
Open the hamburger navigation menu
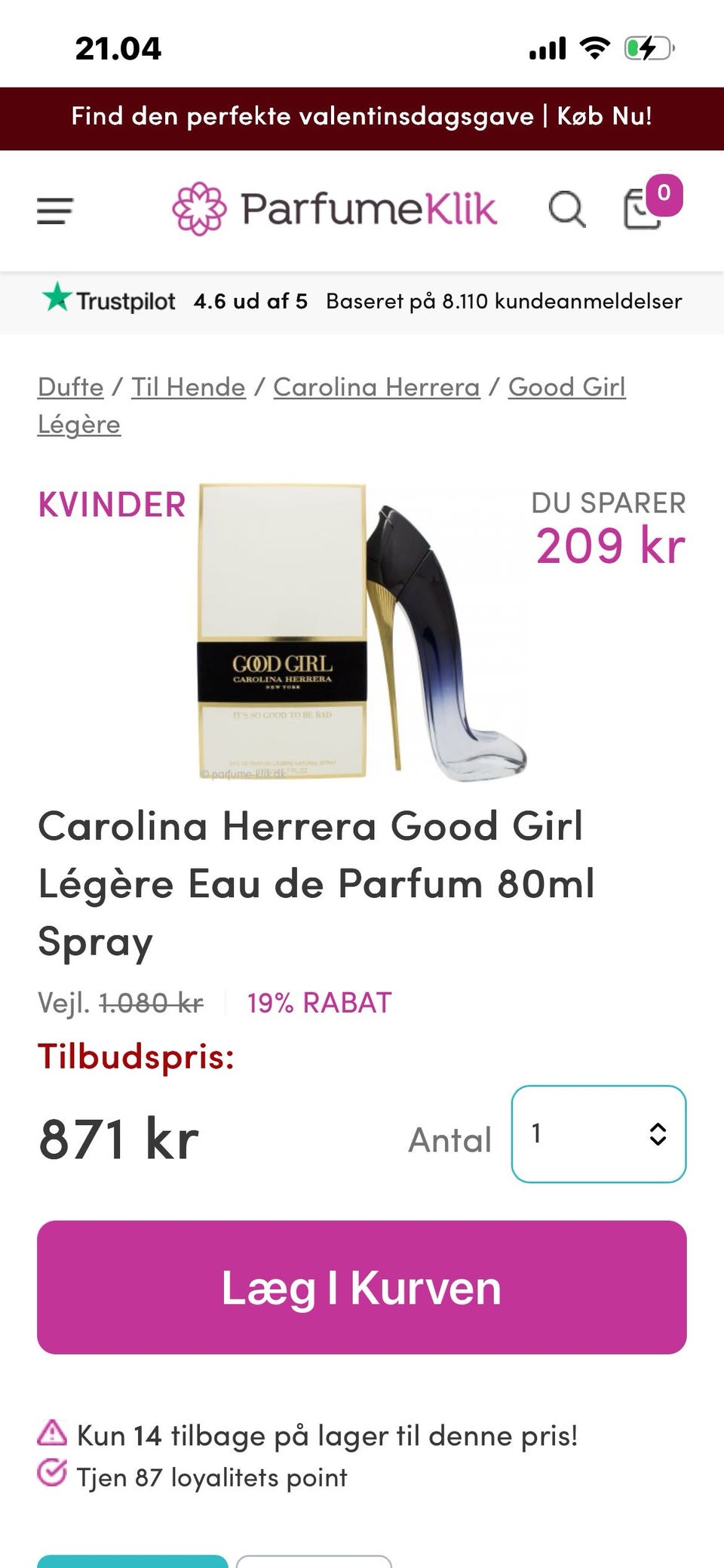coord(54,211)
